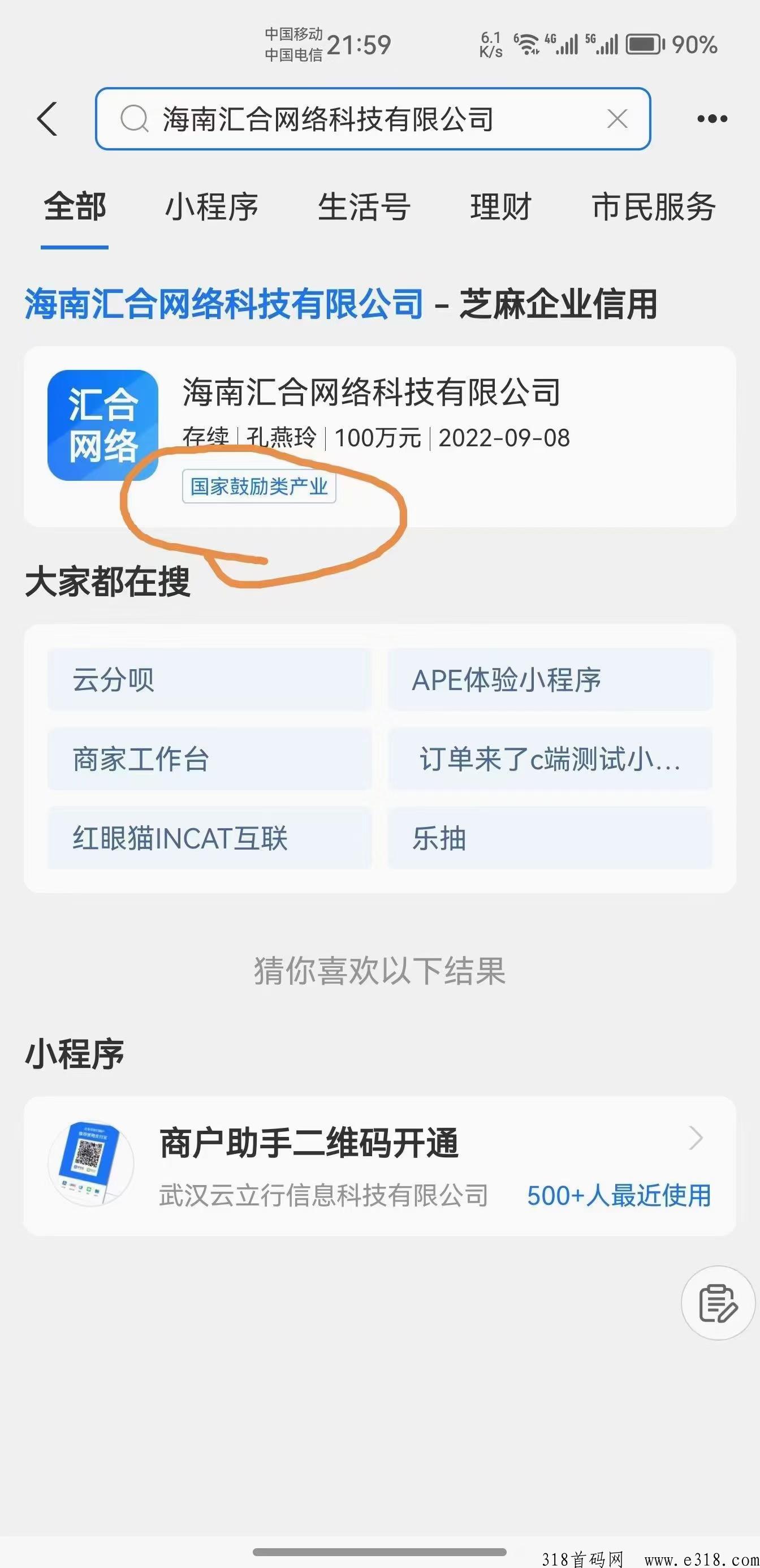This screenshot has height=1568, width=760.
Task: Open the 商户助手二维码开通 mini program
Action: (379, 1166)
